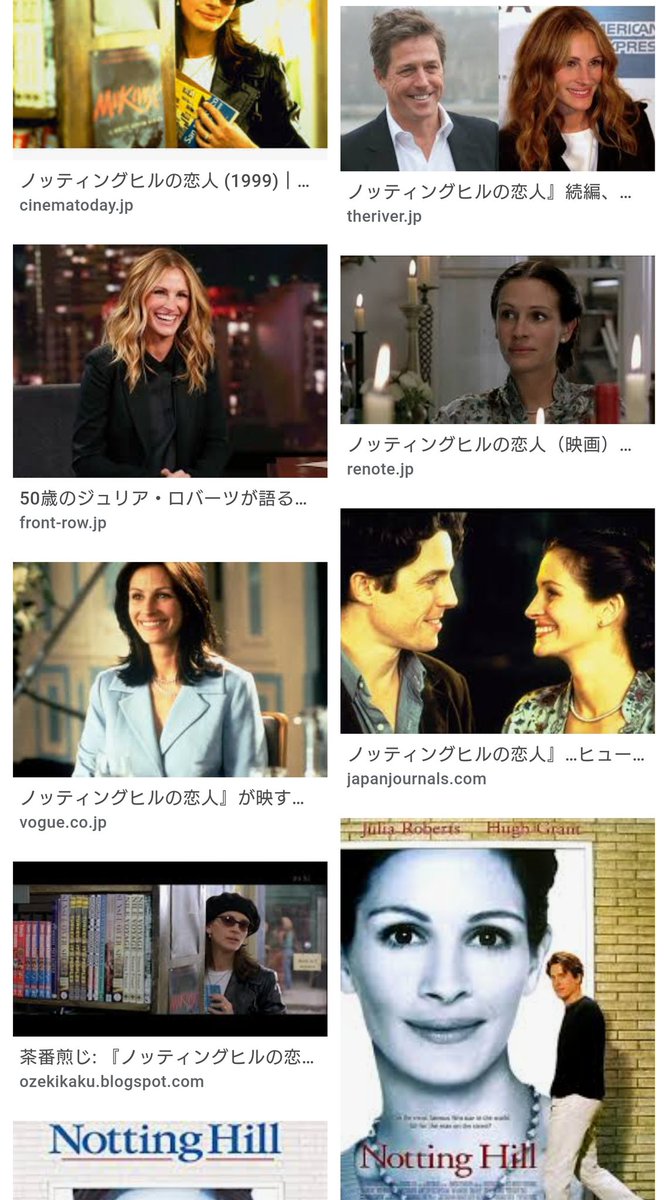
Task: Open the japanjournals.com image result
Action: [497, 621]
